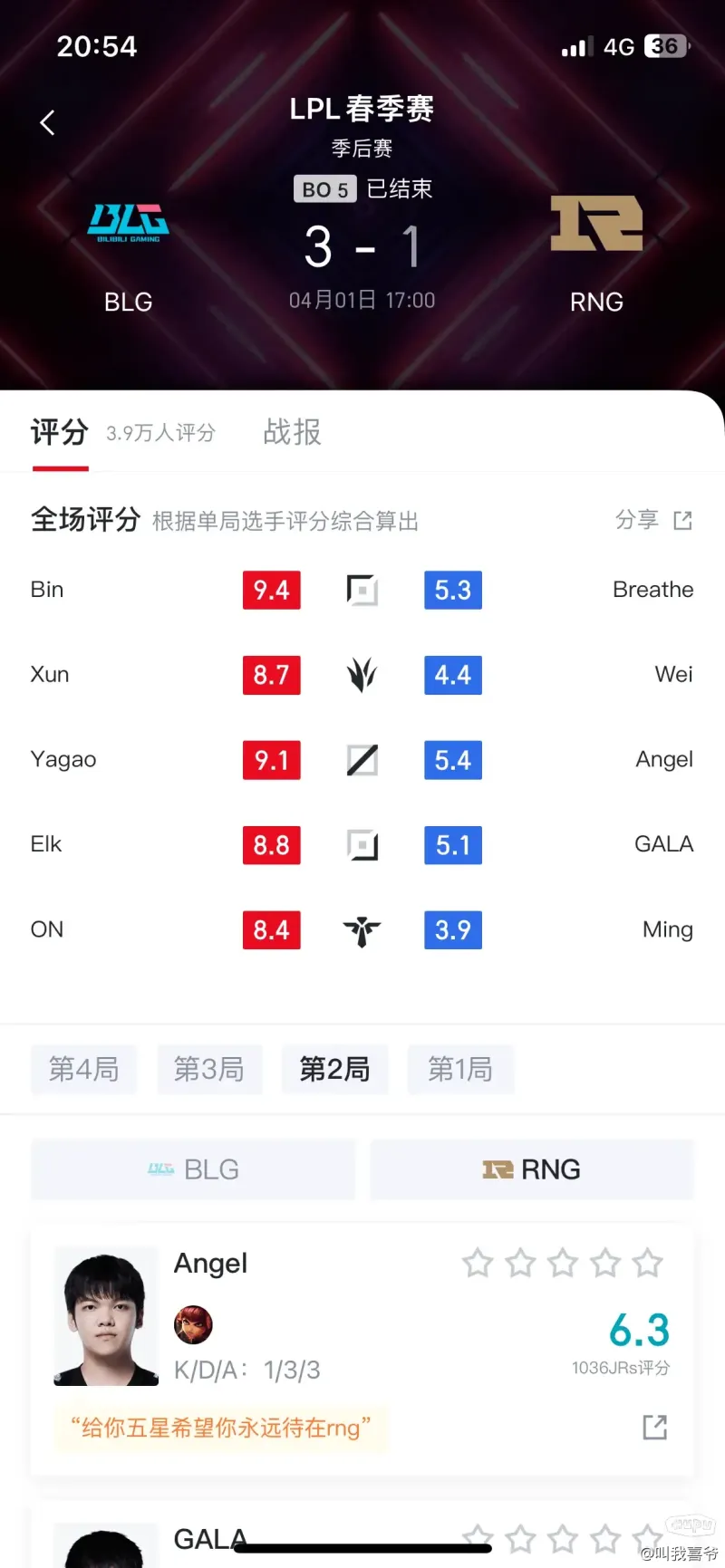Switch to 第3局 game tab
Viewport: 725px width, 1568px height.
209,1069
